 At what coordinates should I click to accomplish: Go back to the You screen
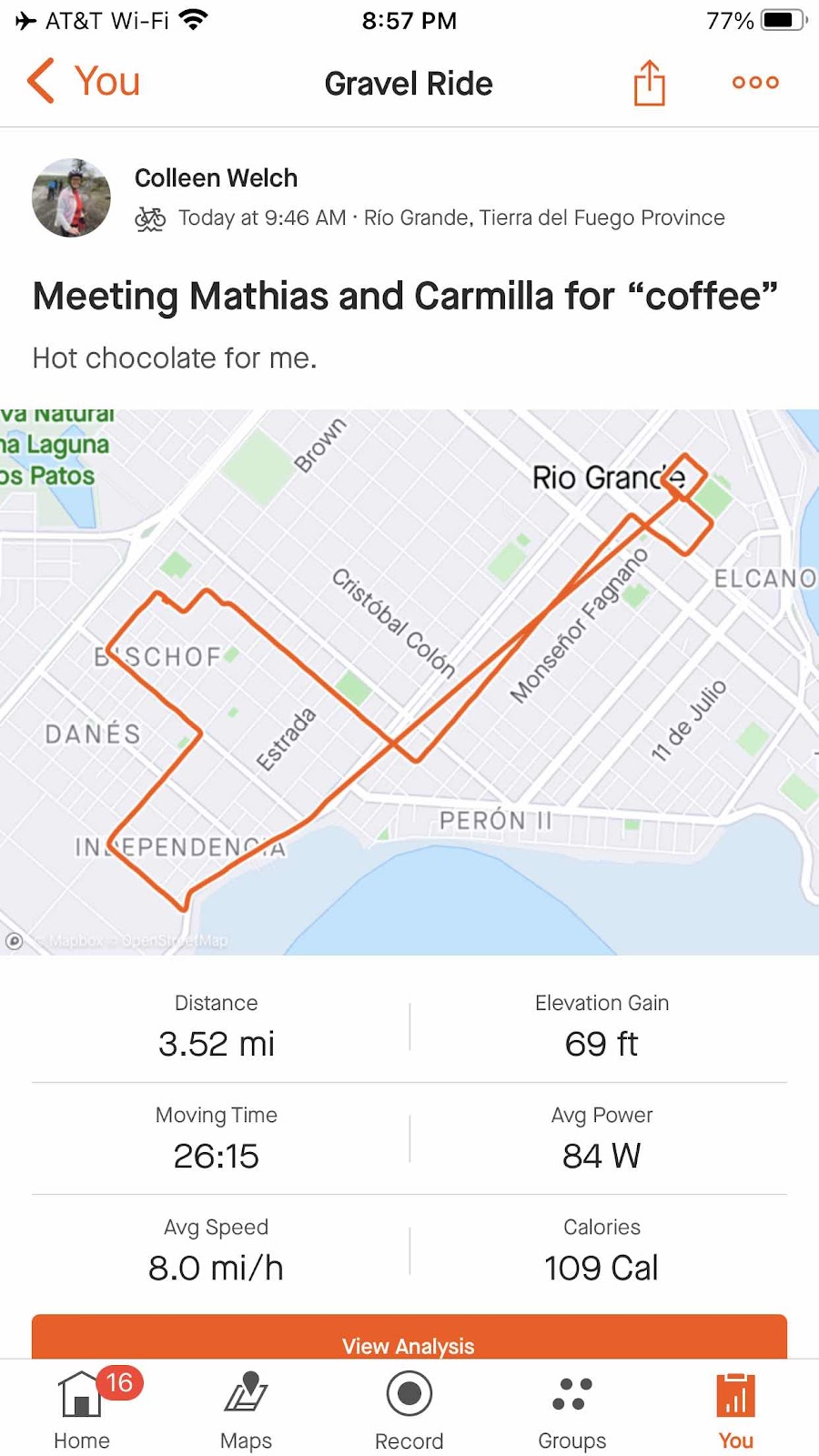point(82,82)
